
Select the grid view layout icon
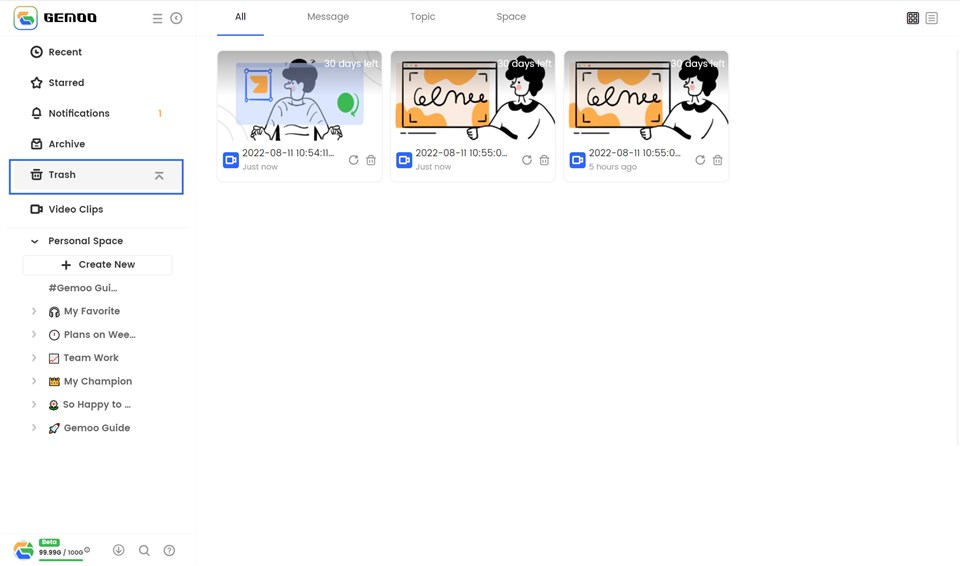pos(912,18)
